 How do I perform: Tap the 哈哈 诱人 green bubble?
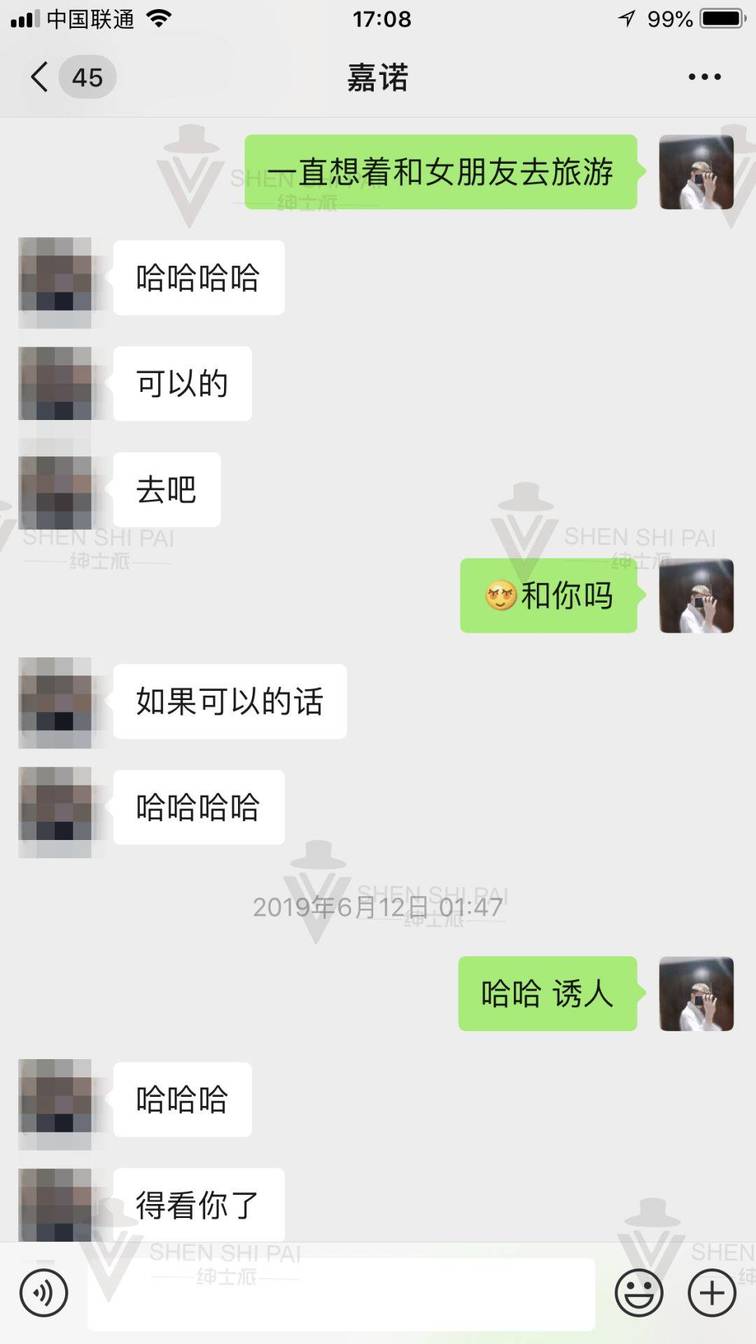pyautogui.click(x=547, y=994)
